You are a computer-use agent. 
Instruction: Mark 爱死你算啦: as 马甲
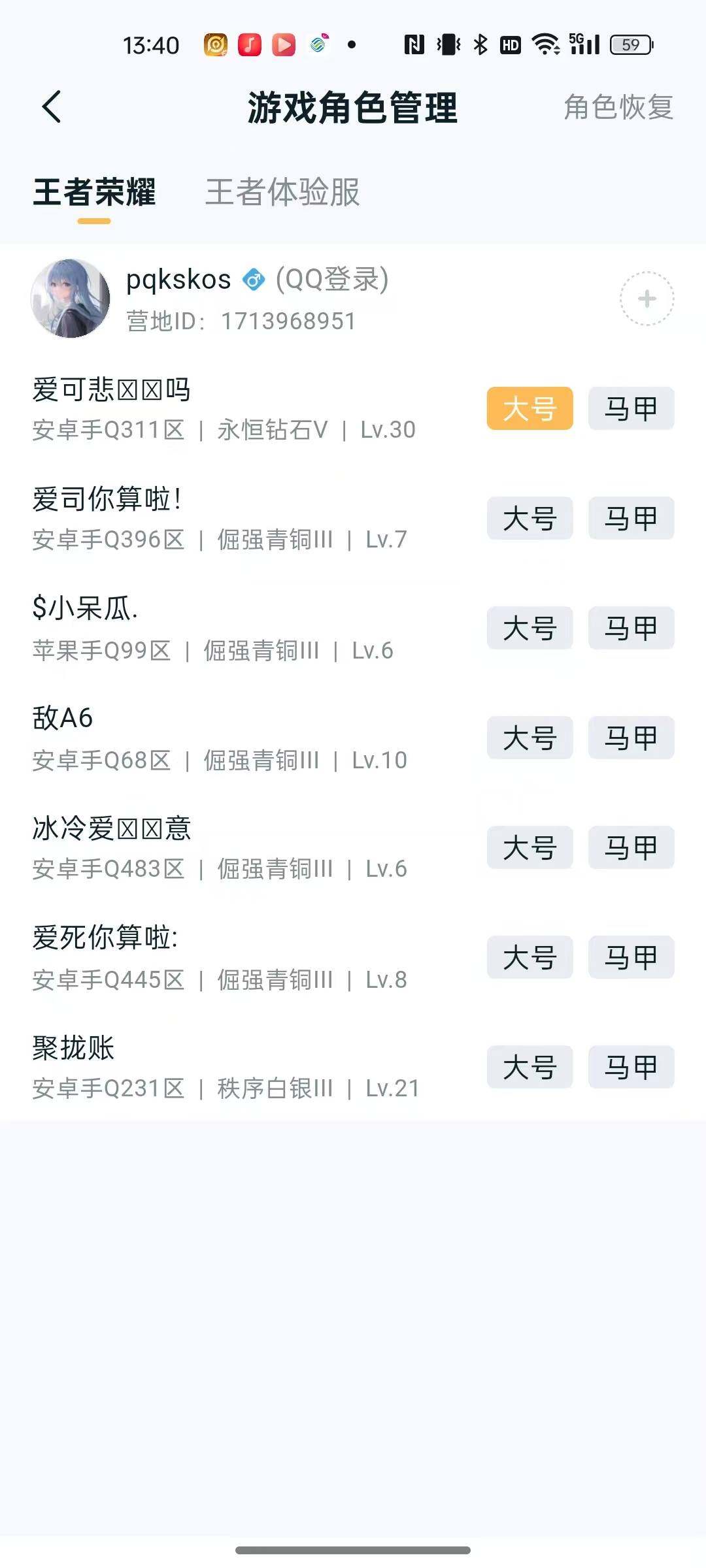pos(630,958)
